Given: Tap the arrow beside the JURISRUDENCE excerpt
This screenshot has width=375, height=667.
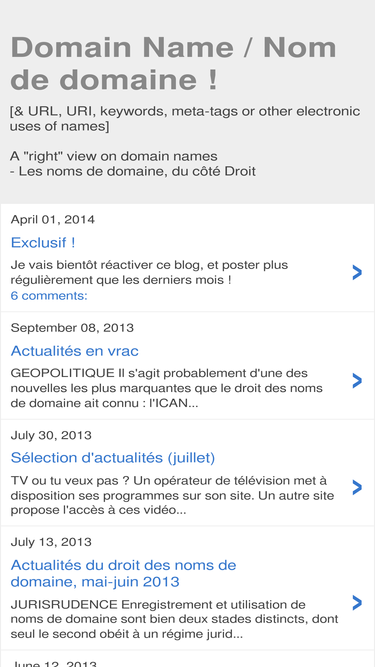Looking at the screenshot, I should [357, 603].
